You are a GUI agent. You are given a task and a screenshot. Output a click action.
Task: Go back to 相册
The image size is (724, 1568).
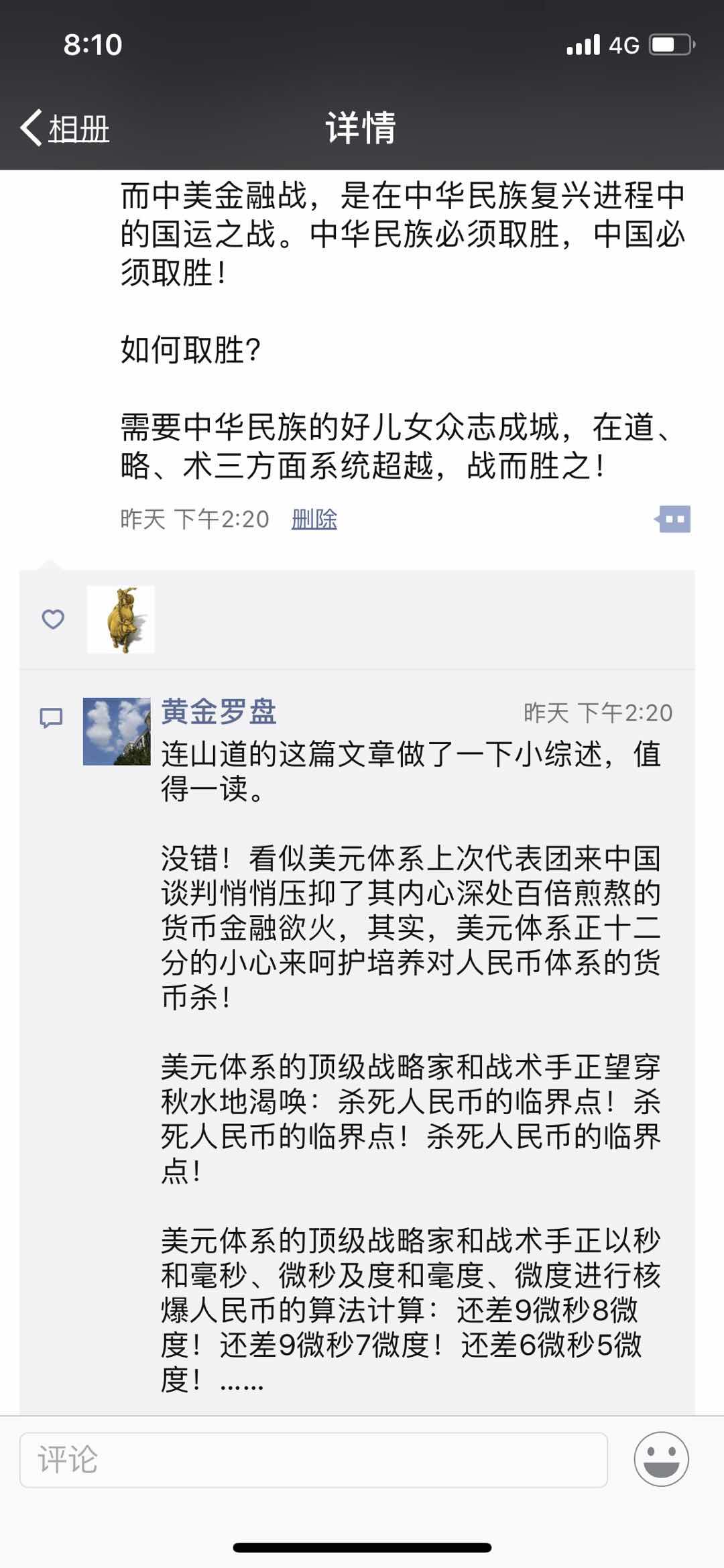tap(66, 127)
